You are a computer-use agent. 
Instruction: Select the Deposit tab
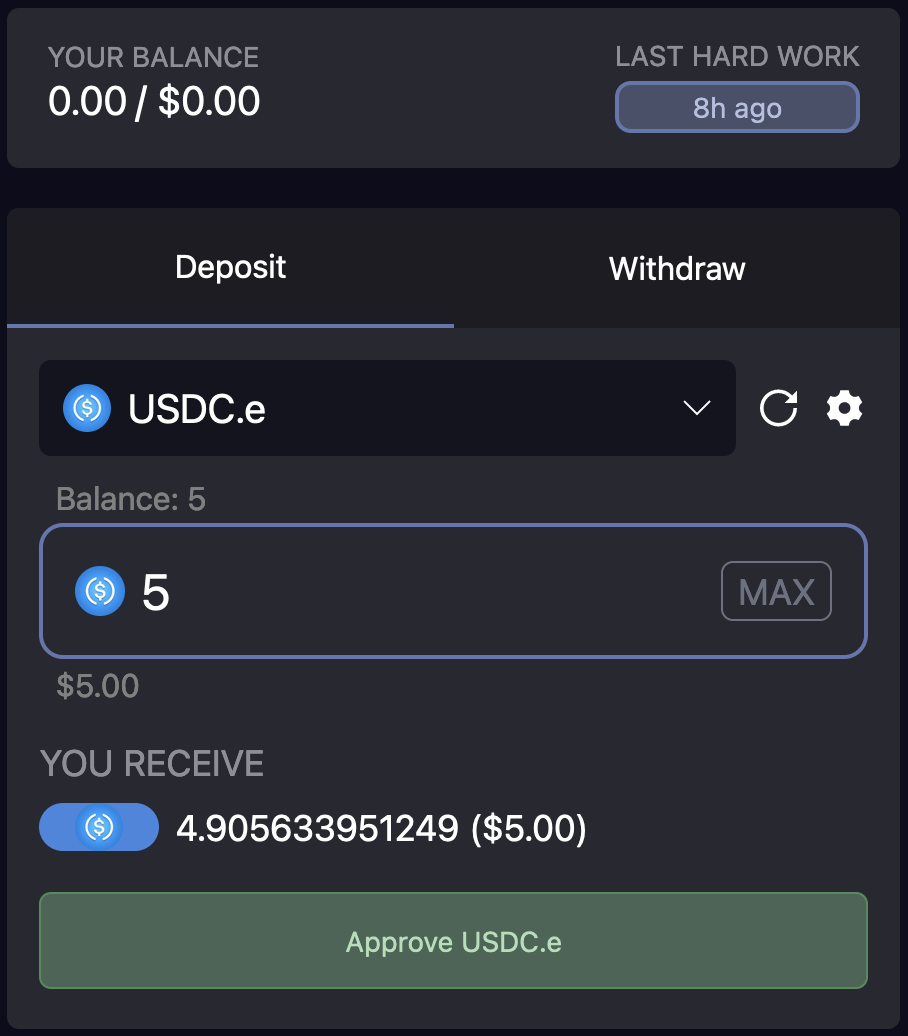tap(230, 267)
